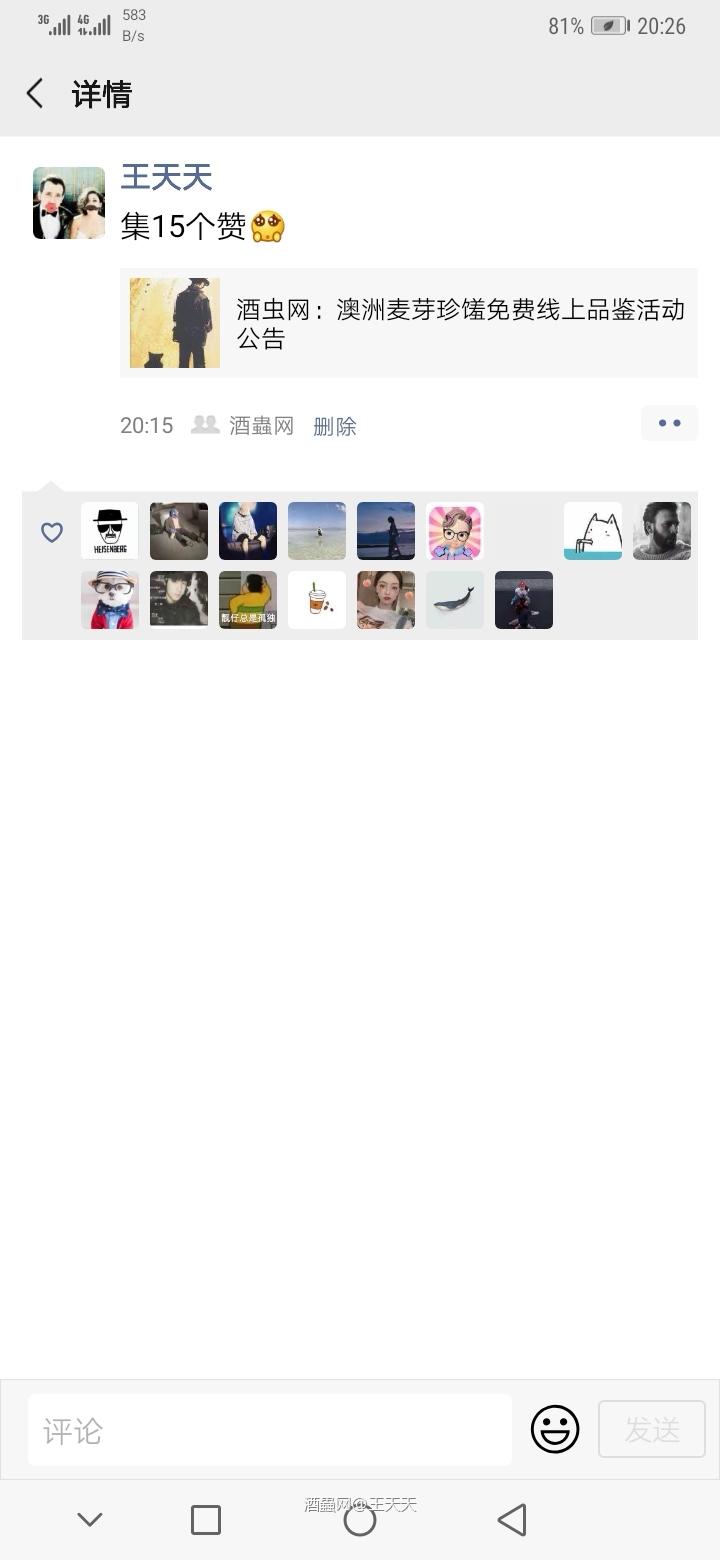Tap the 发送 send button
720x1560 pixels.
pos(652,1429)
